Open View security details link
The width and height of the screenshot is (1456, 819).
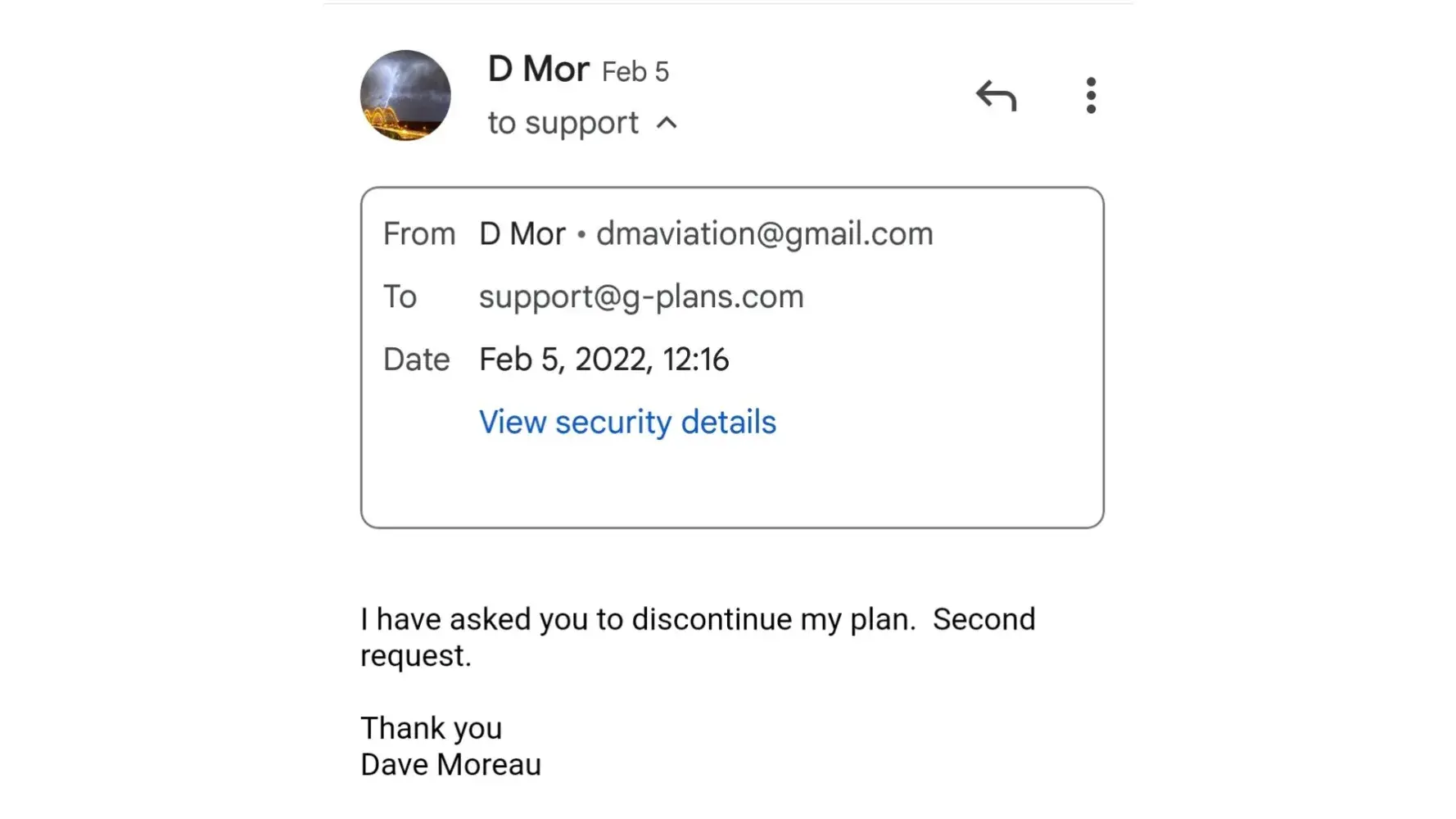(x=627, y=422)
